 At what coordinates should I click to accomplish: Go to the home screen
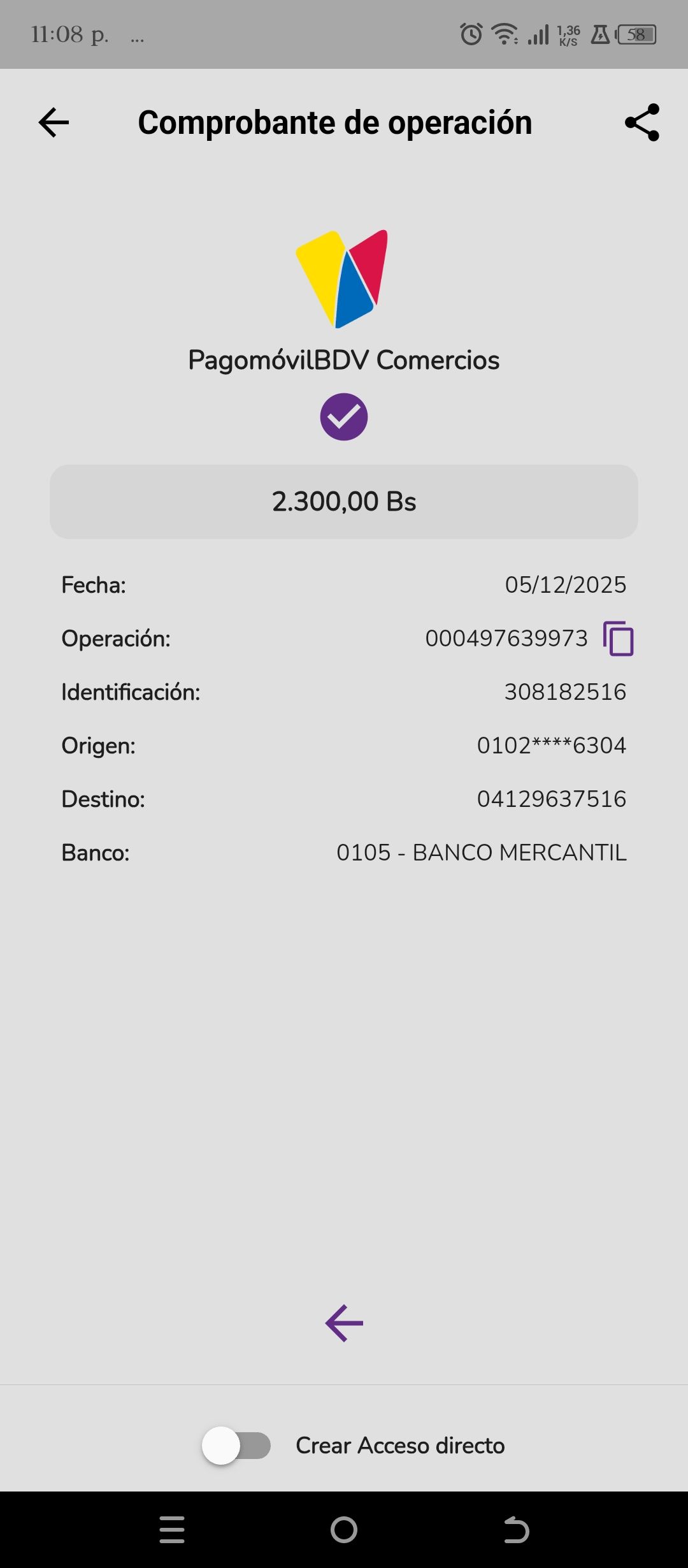[x=344, y=1529]
